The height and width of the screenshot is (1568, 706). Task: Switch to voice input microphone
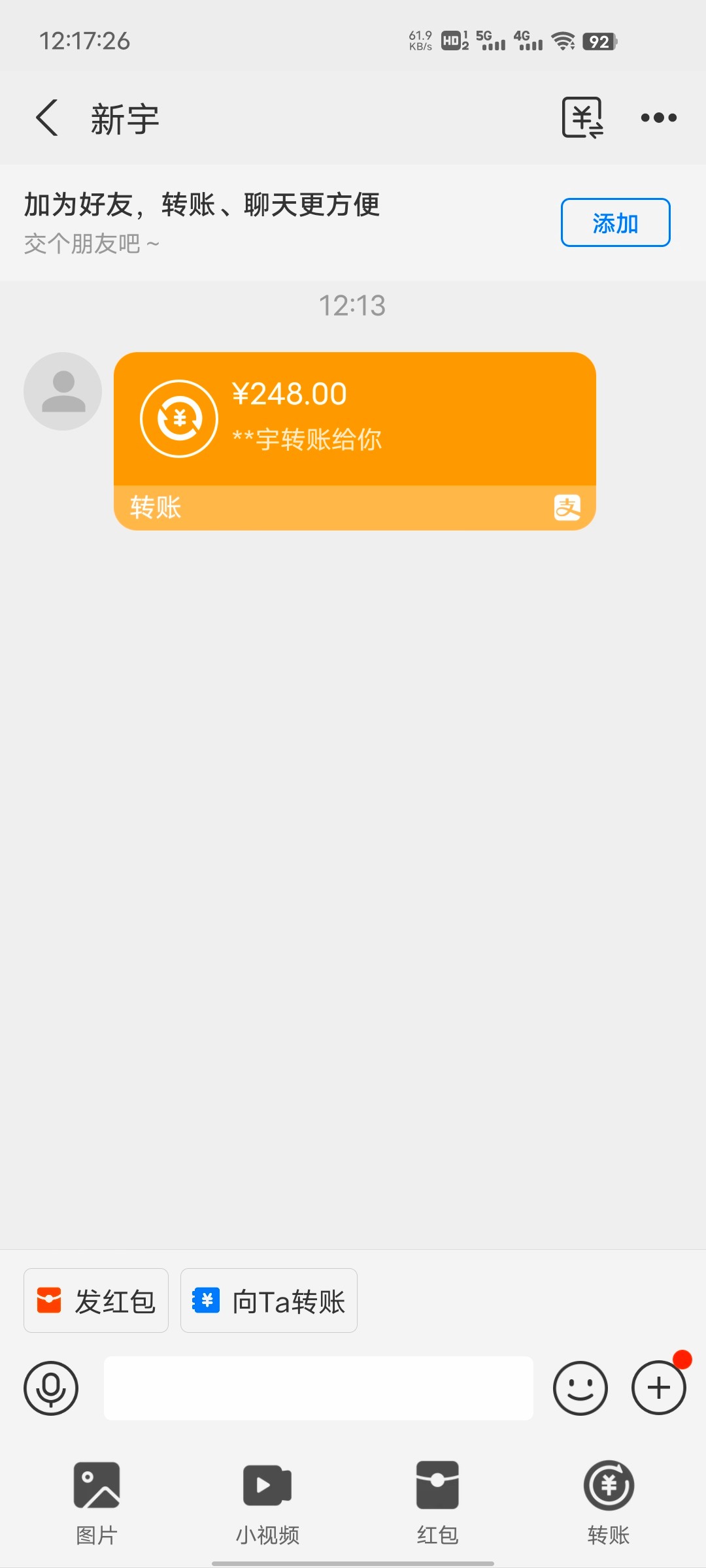[51, 1388]
